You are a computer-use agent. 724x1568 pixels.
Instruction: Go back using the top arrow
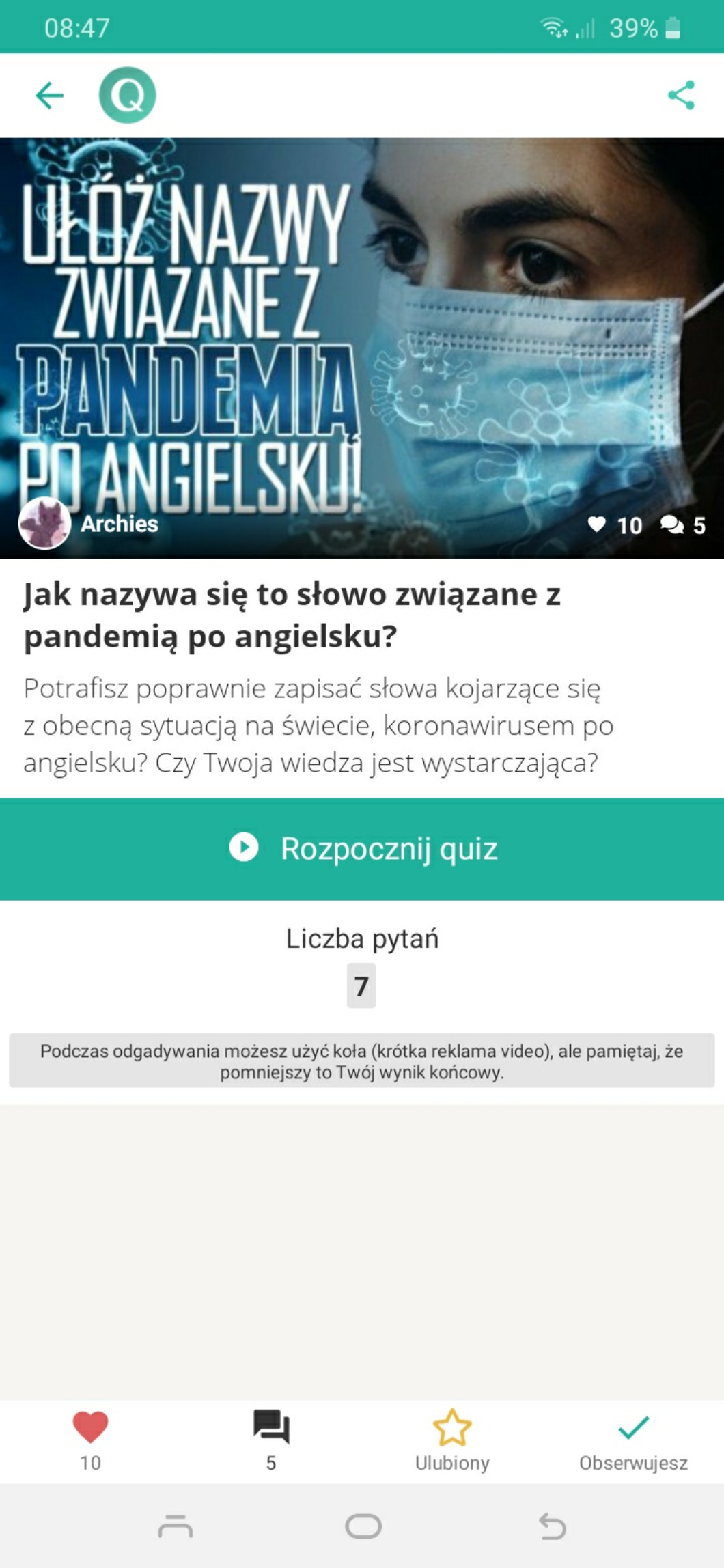[49, 95]
